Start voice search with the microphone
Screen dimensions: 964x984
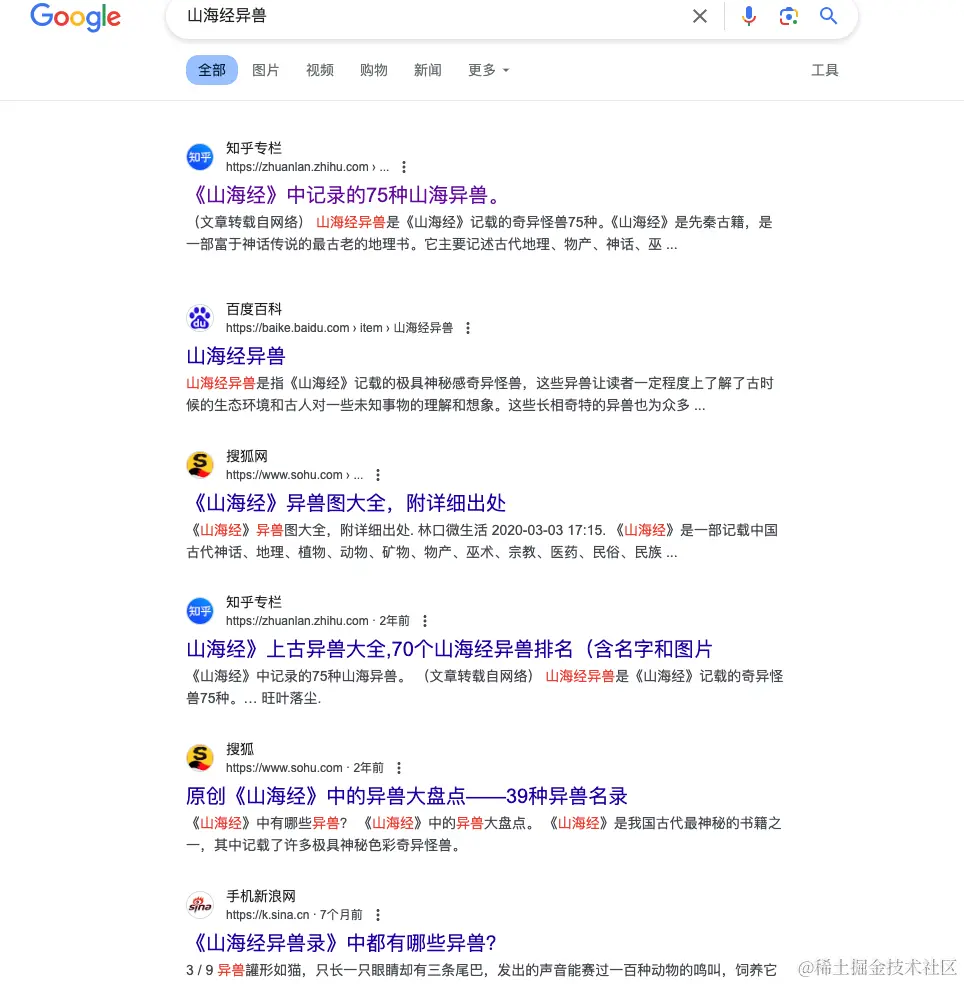tap(749, 16)
